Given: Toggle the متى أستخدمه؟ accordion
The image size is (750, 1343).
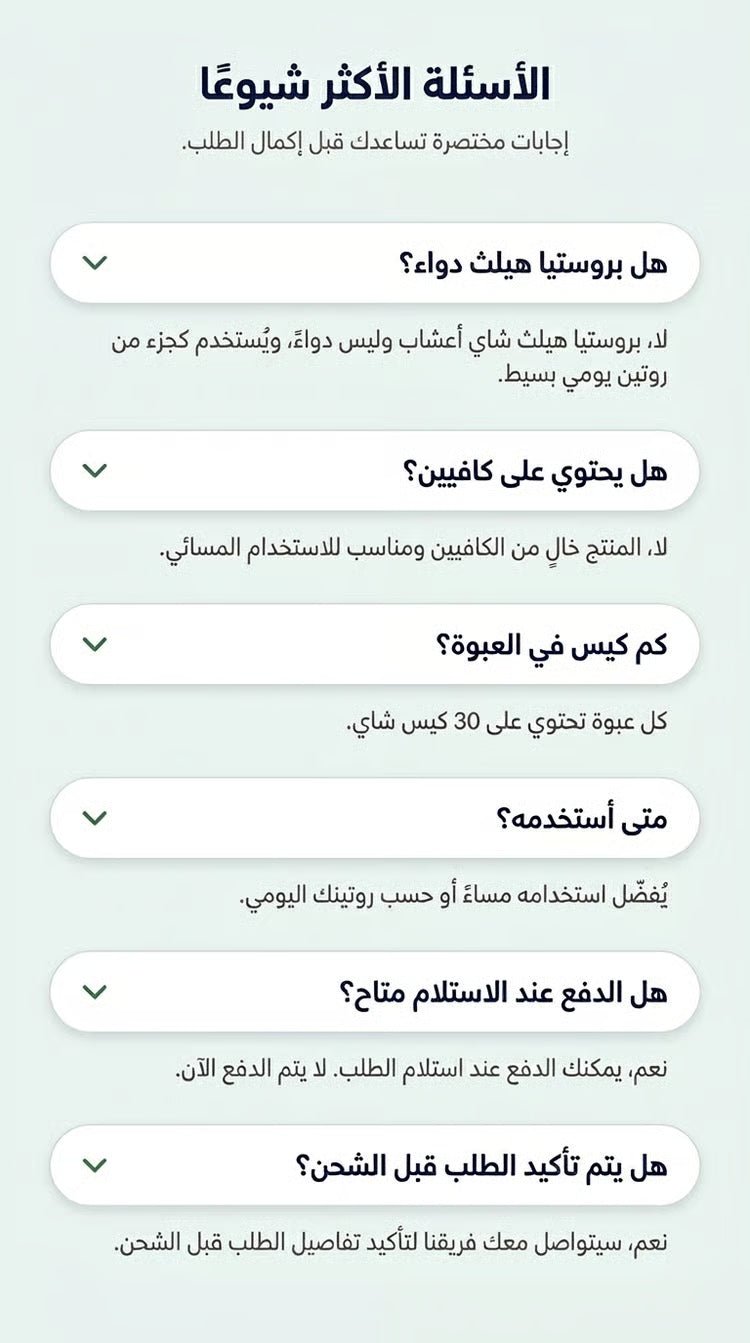Looking at the screenshot, I should (374, 818).
